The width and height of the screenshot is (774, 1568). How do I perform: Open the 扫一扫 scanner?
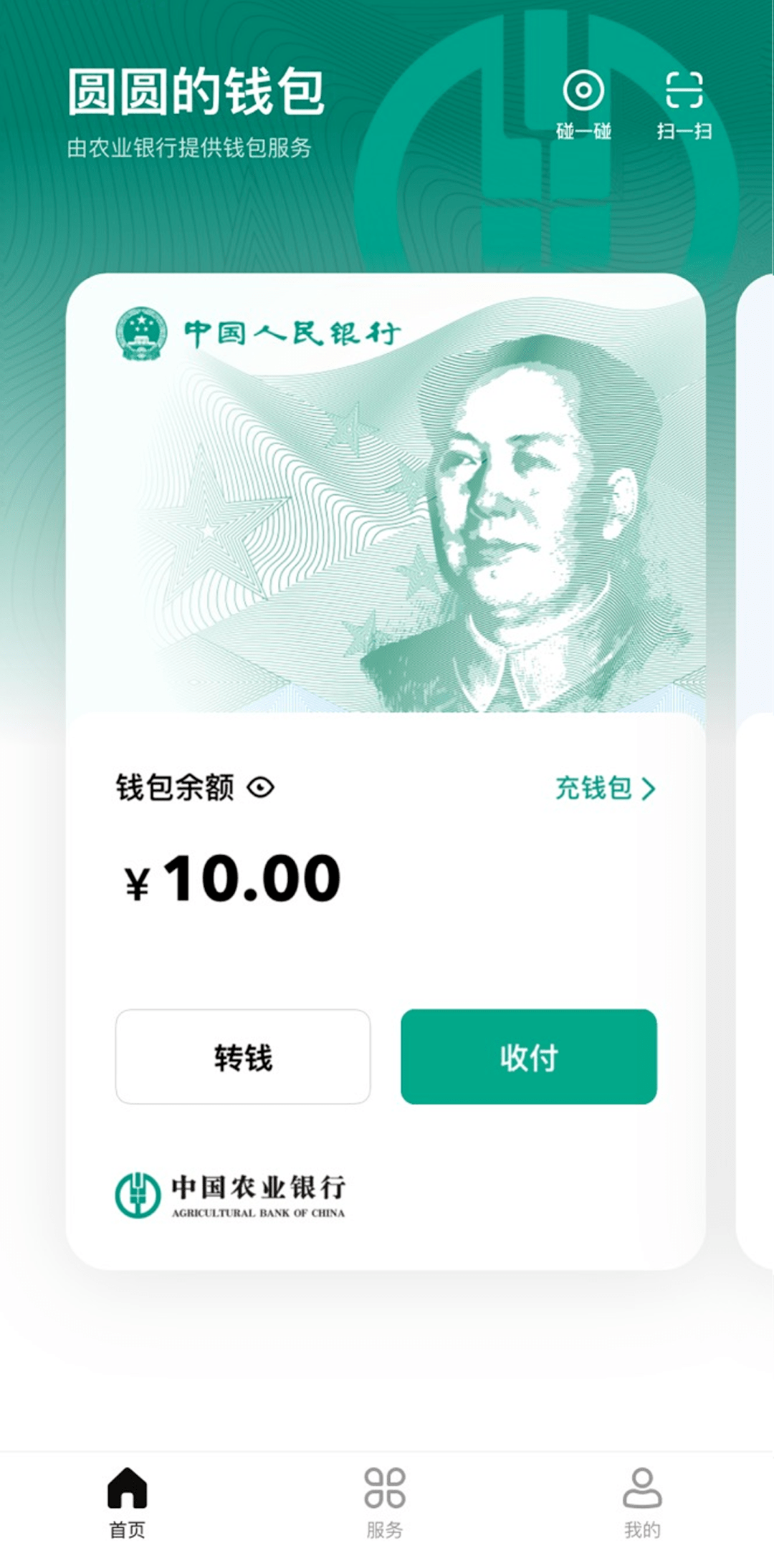pyautogui.click(x=684, y=104)
